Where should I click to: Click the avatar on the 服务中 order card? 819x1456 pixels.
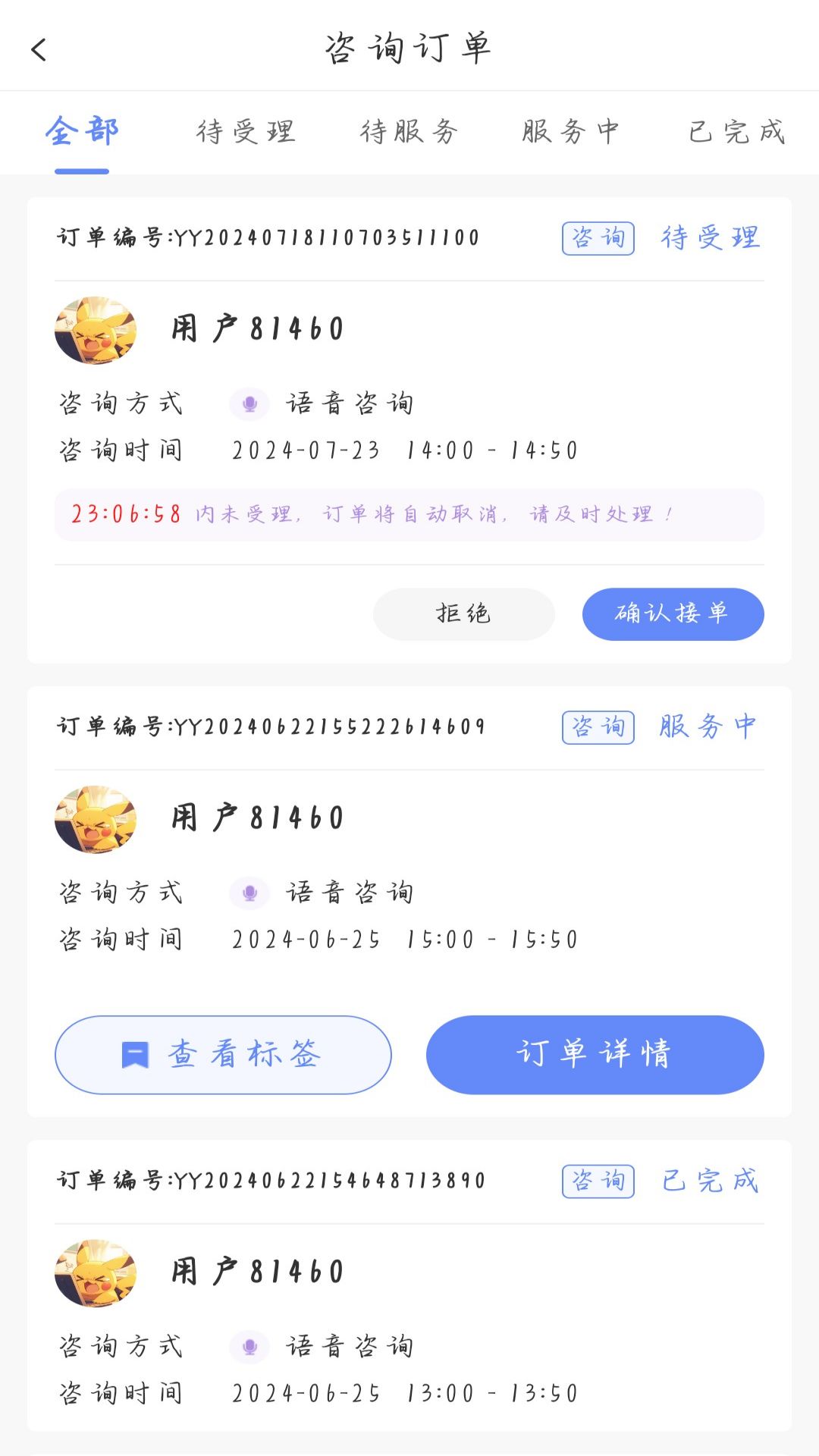click(96, 817)
